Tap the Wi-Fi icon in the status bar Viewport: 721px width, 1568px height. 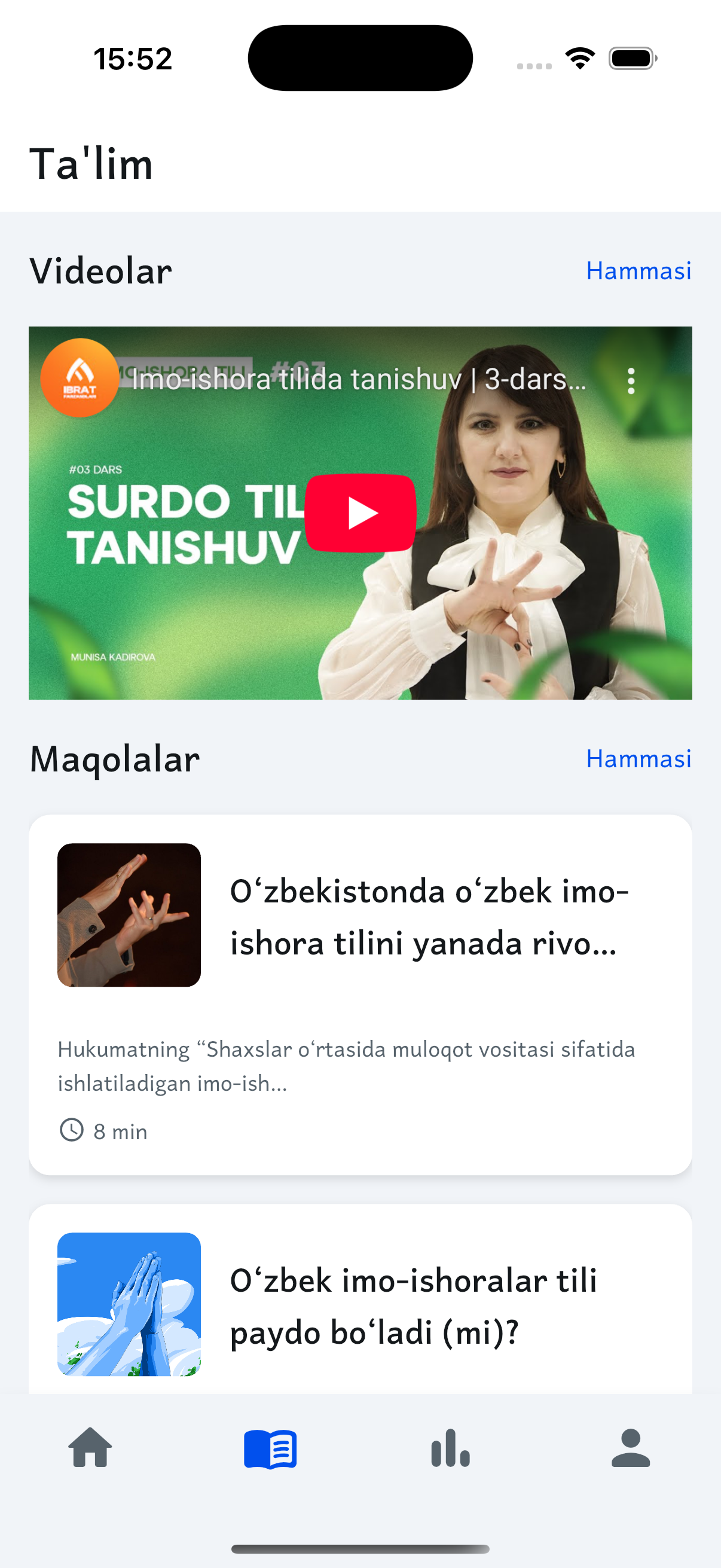tap(579, 57)
